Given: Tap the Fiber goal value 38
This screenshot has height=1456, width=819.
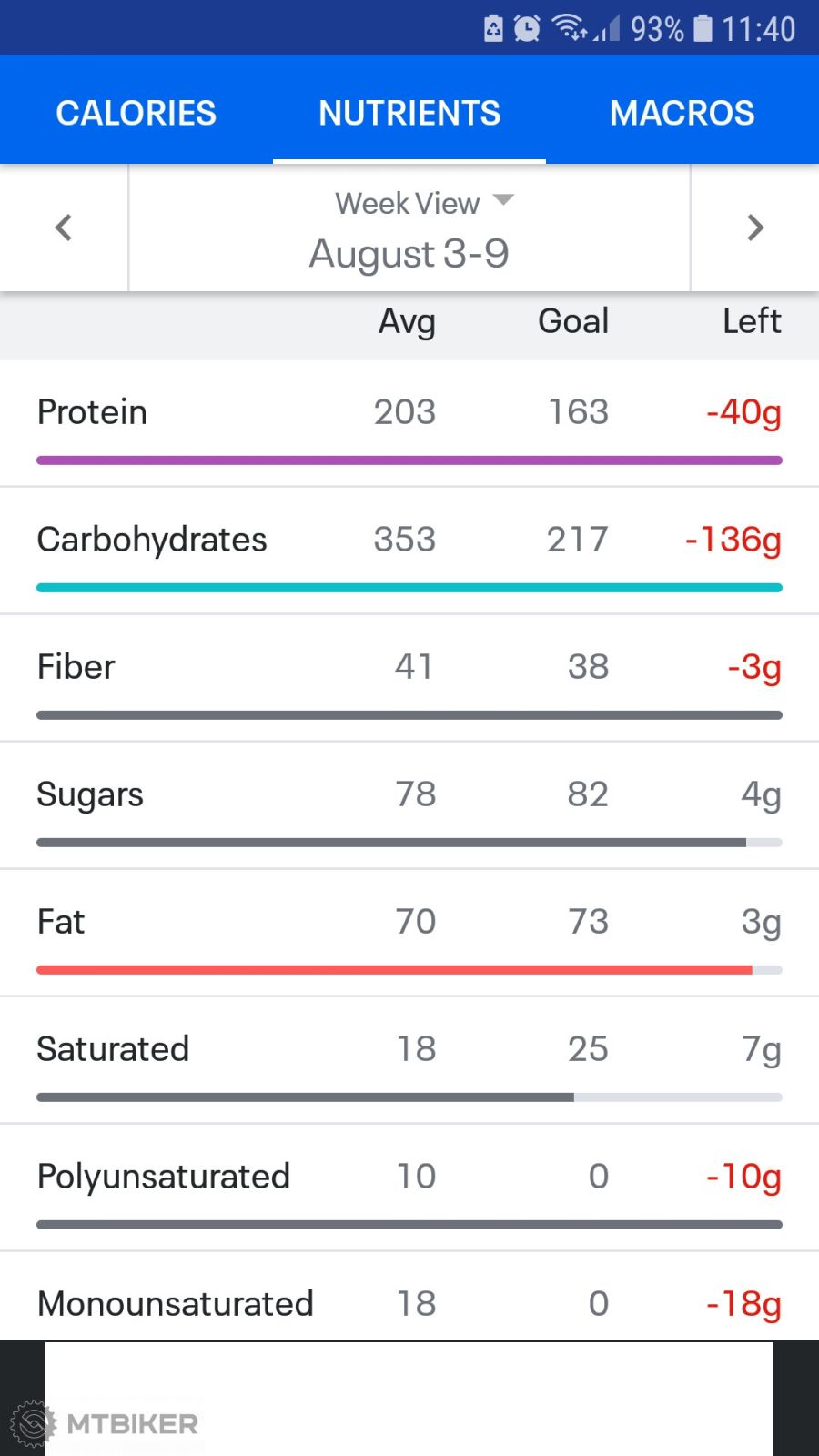Looking at the screenshot, I should coord(588,666).
